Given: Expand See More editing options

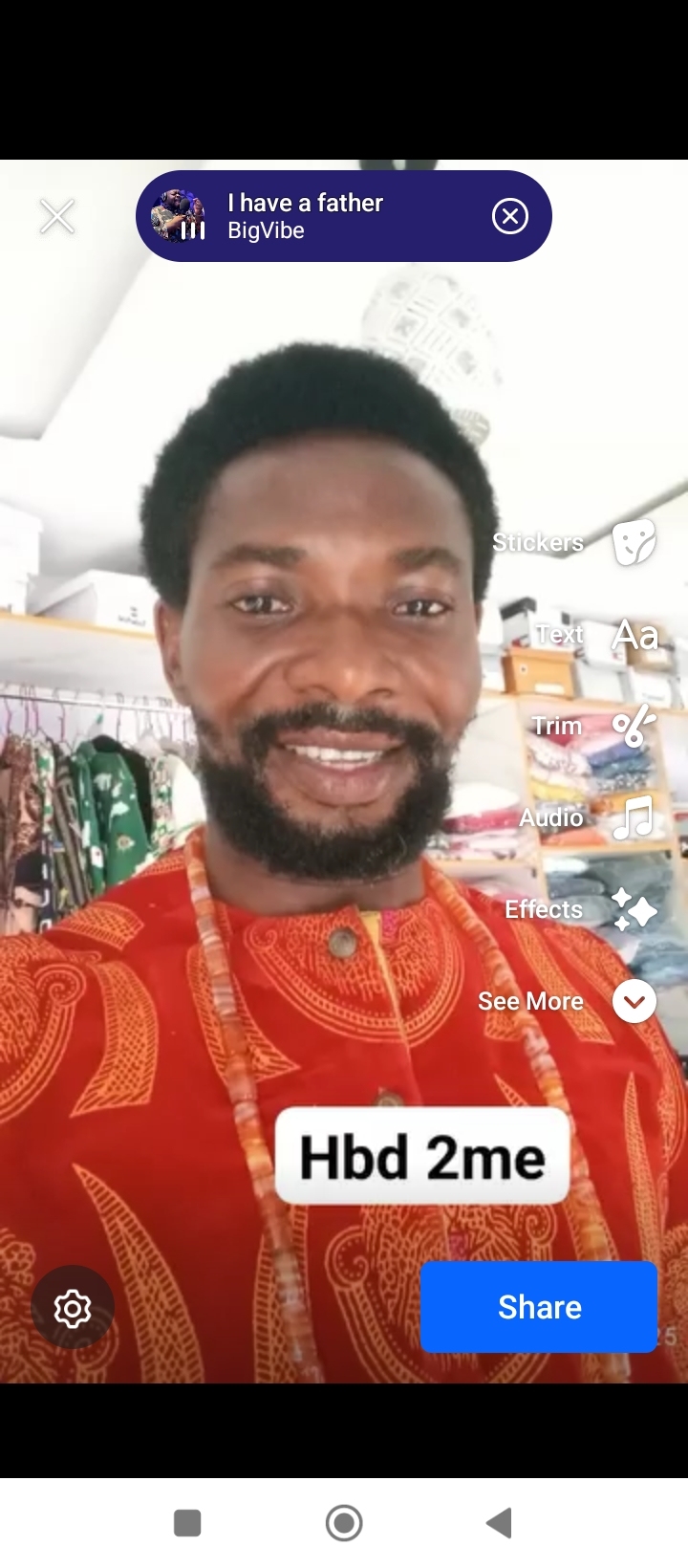Looking at the screenshot, I should pos(634,1001).
